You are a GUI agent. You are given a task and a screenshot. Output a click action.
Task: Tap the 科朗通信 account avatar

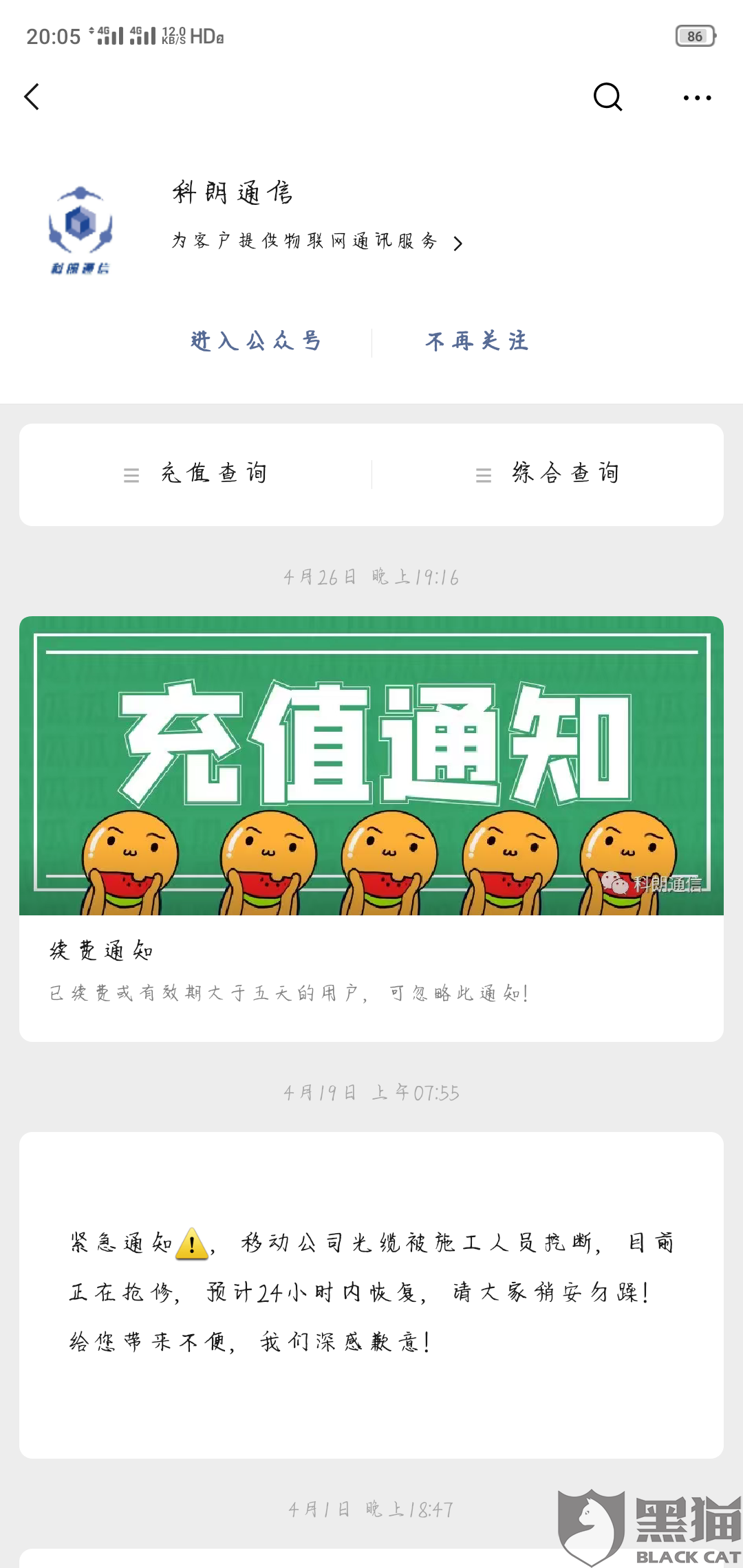pyautogui.click(x=80, y=227)
